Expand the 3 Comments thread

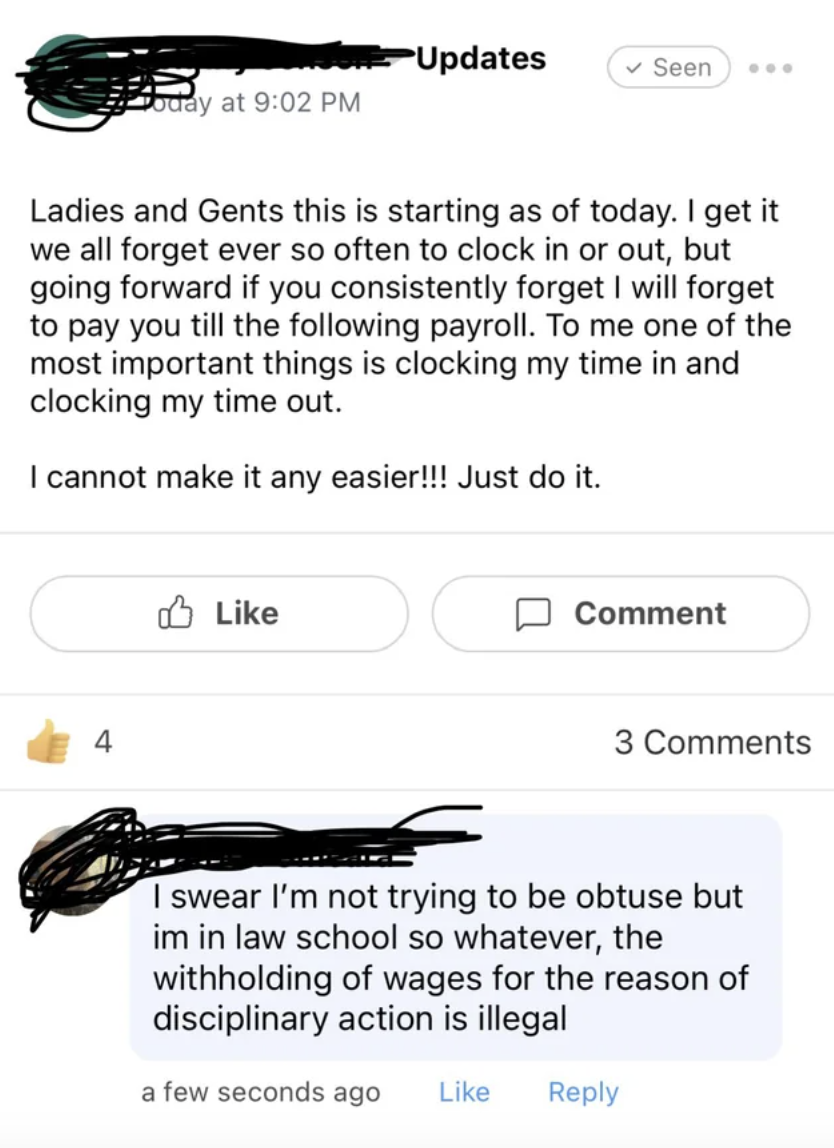coord(743,741)
